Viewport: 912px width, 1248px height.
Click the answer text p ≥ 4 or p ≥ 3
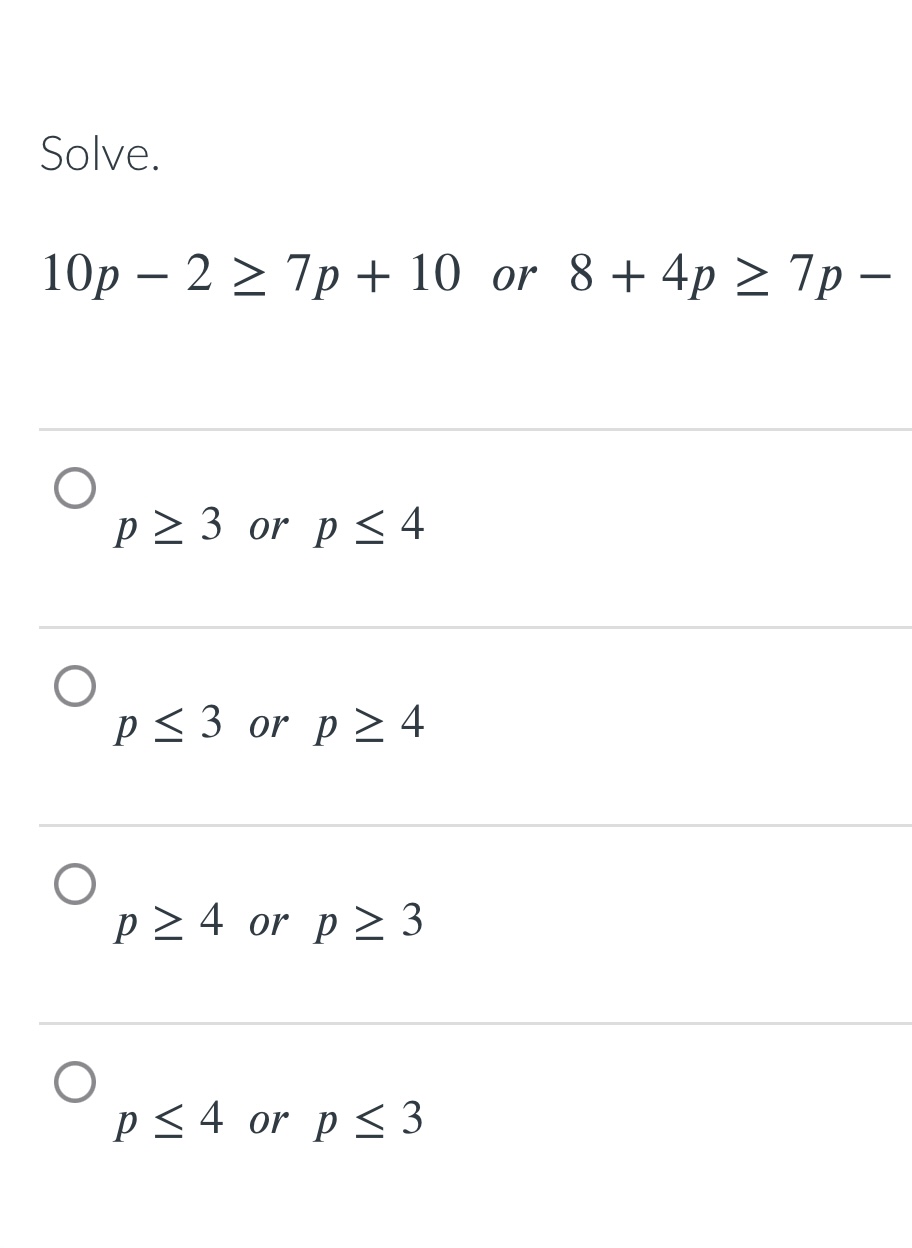pyautogui.click(x=270, y=921)
